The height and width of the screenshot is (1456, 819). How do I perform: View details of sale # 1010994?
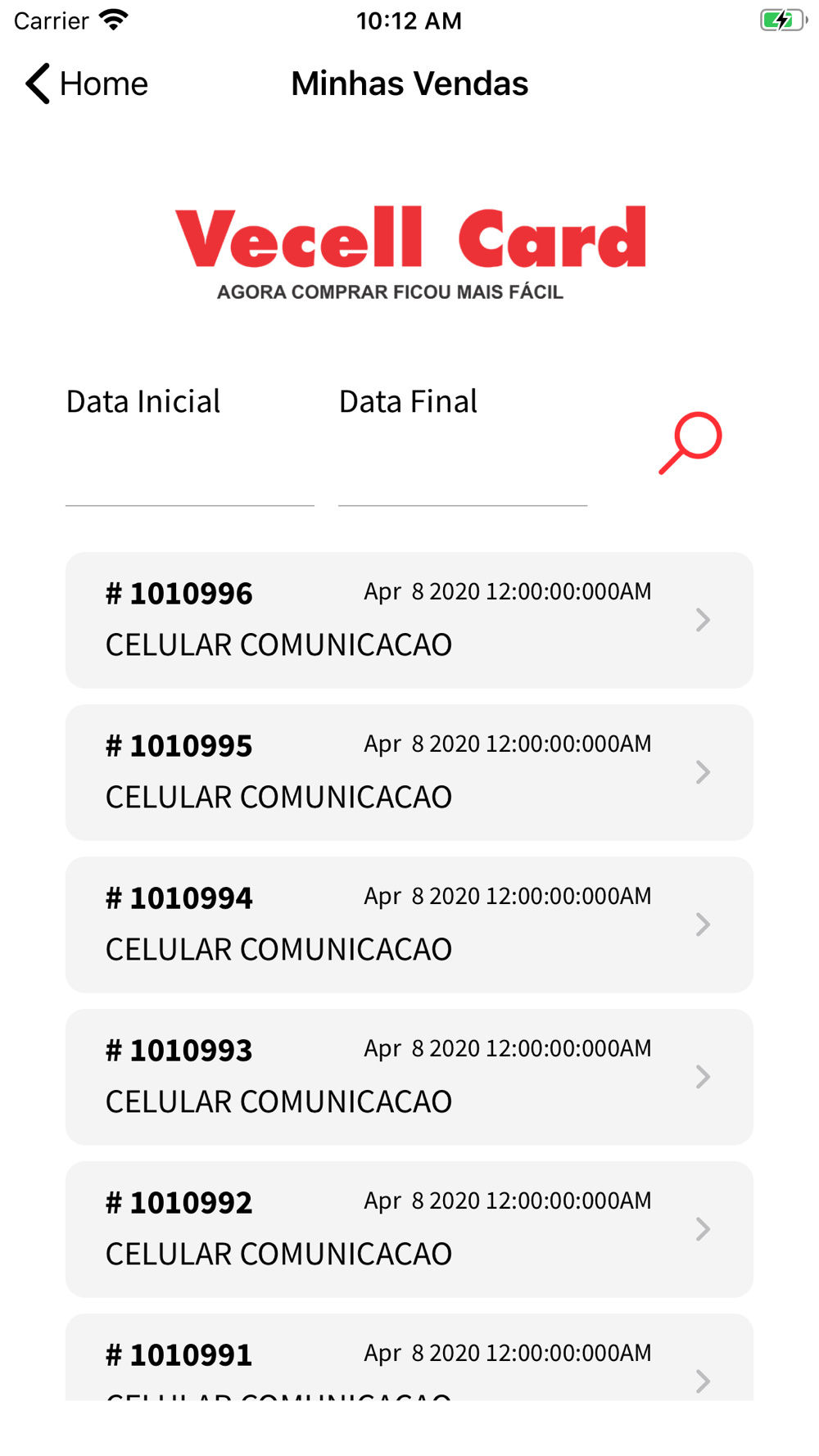point(409,925)
